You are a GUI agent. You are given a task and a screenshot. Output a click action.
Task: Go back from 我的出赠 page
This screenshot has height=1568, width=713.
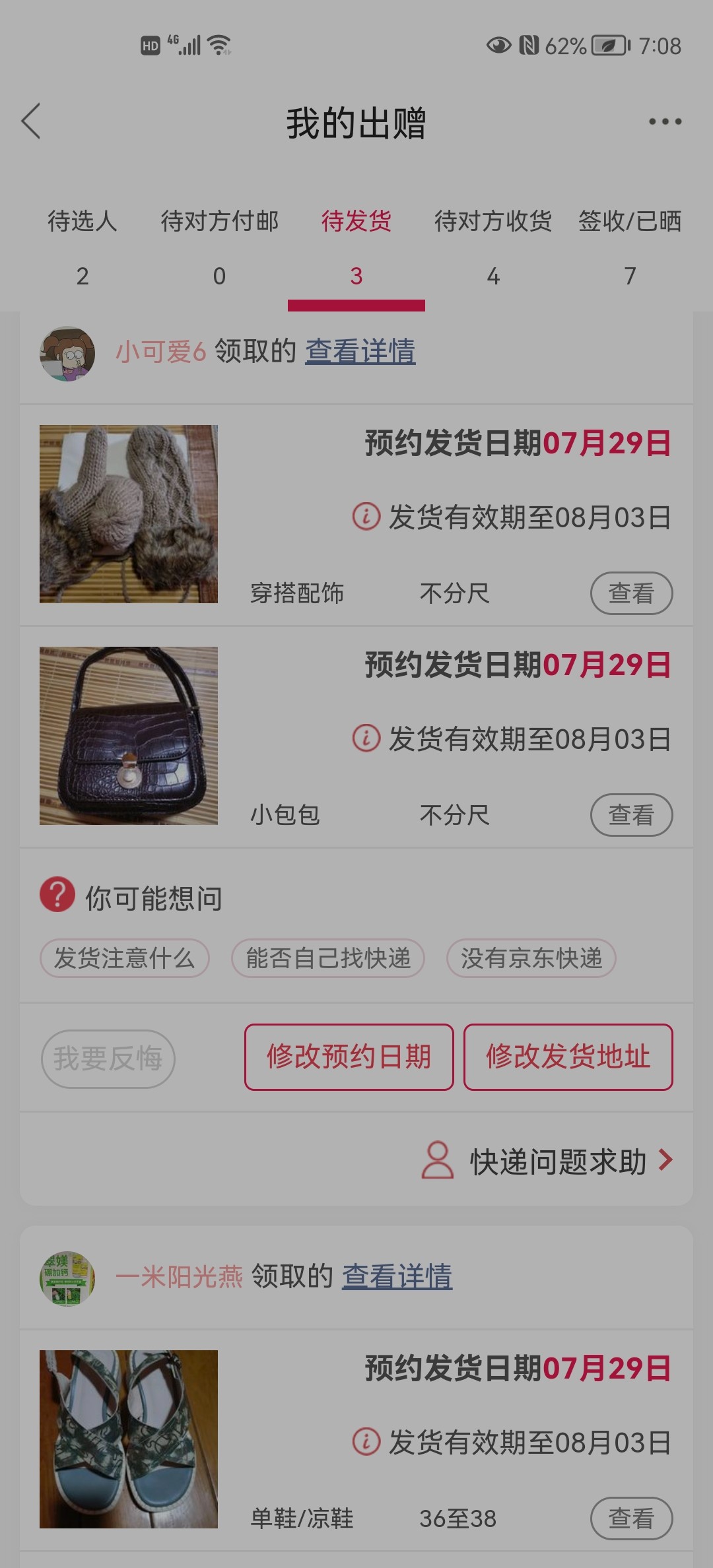31,121
